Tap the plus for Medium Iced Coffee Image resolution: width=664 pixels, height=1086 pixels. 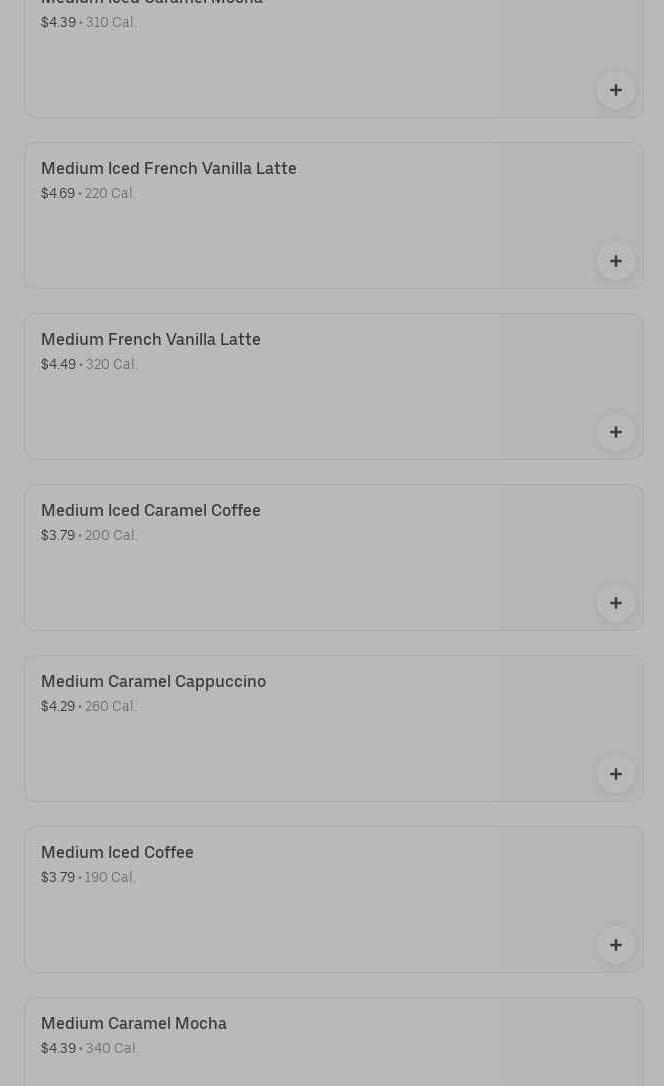[616, 945]
